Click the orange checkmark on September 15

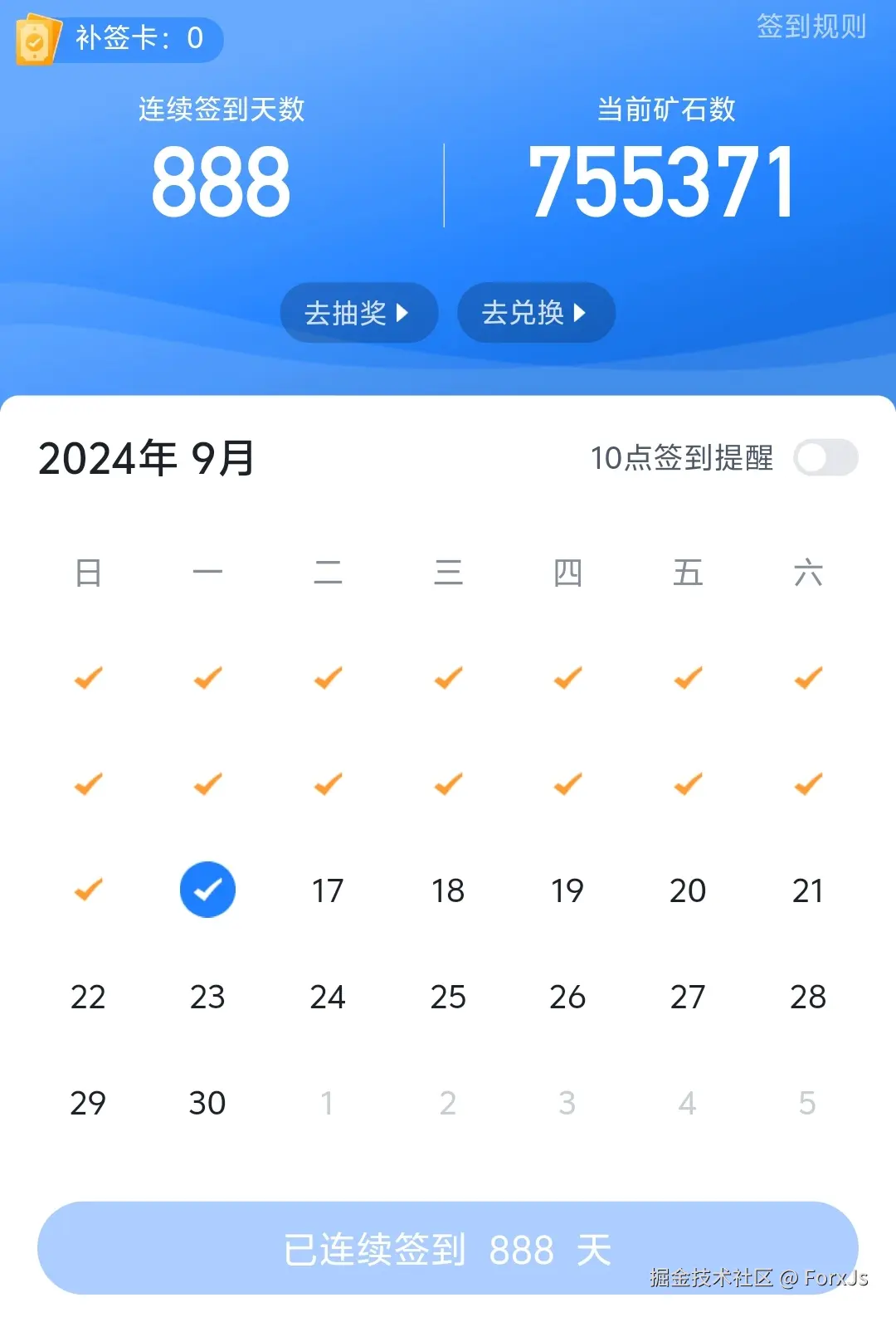point(86,889)
